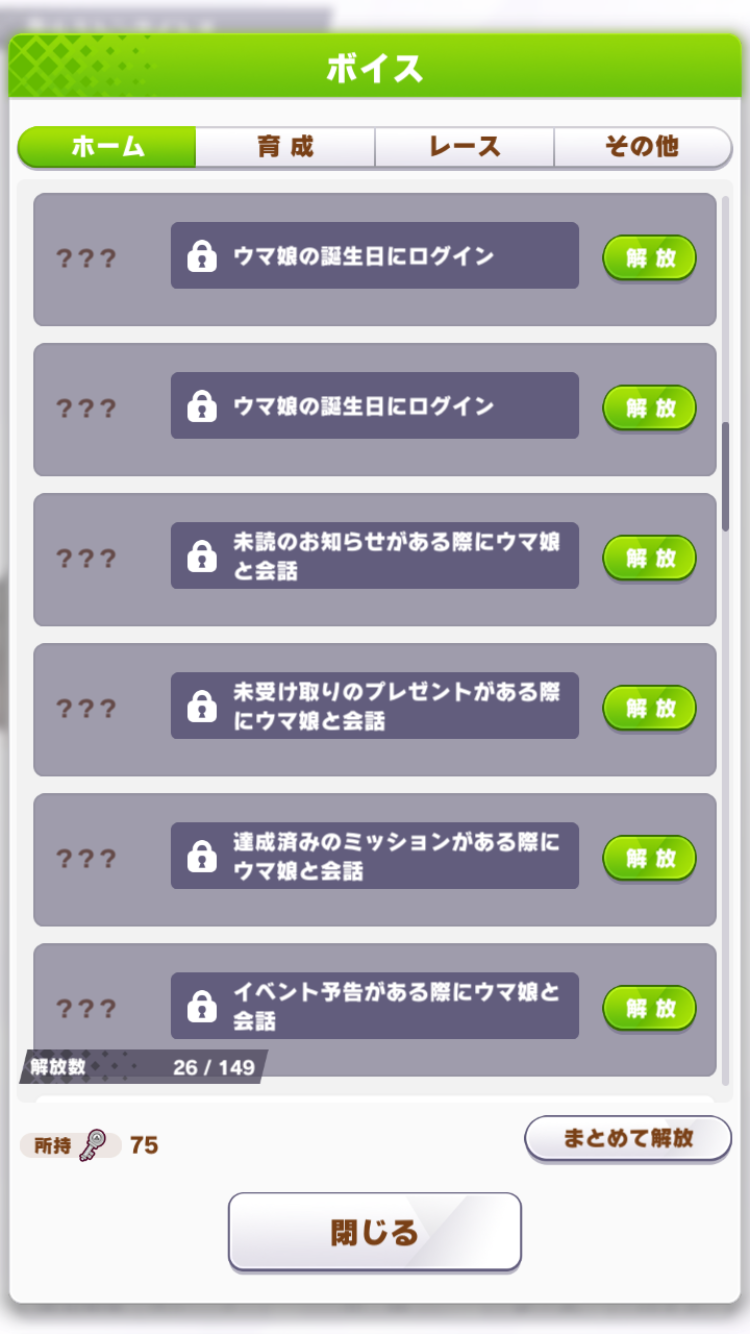750x1334 pixels.
Task: Switch to the ホーム tab
Action: tap(107, 147)
